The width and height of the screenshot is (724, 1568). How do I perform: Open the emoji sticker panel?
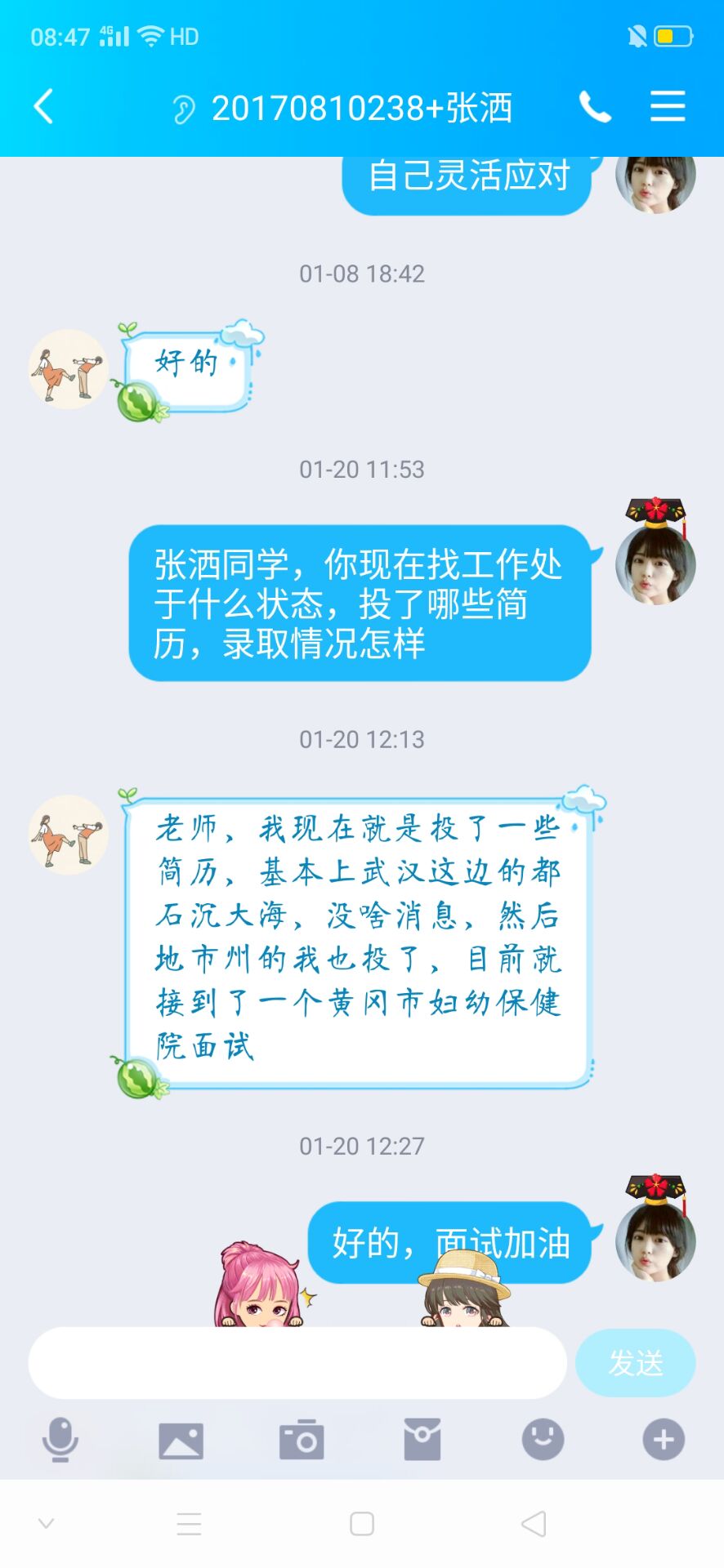543,1439
